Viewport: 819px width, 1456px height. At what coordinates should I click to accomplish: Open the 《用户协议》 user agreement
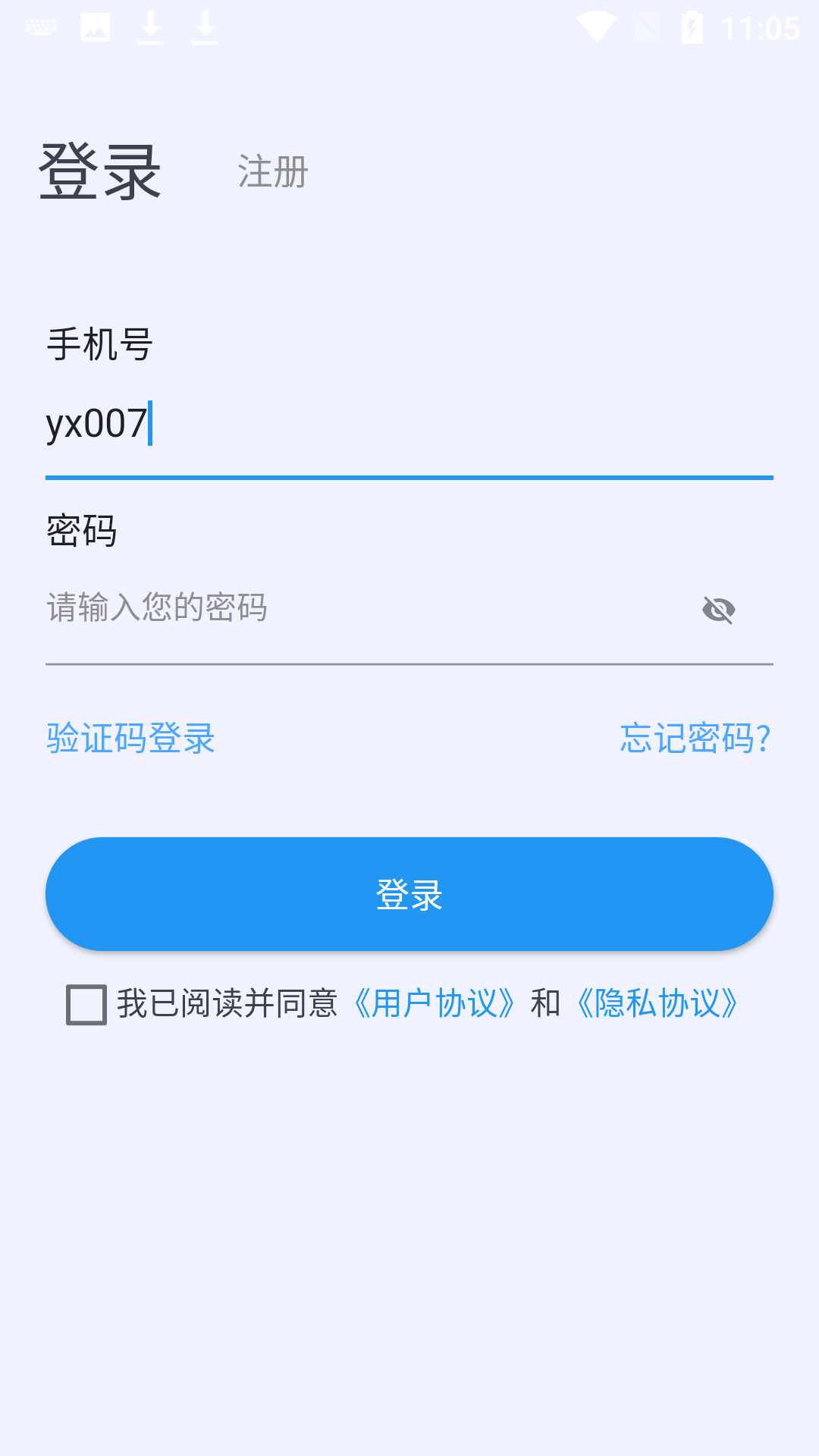435,1004
